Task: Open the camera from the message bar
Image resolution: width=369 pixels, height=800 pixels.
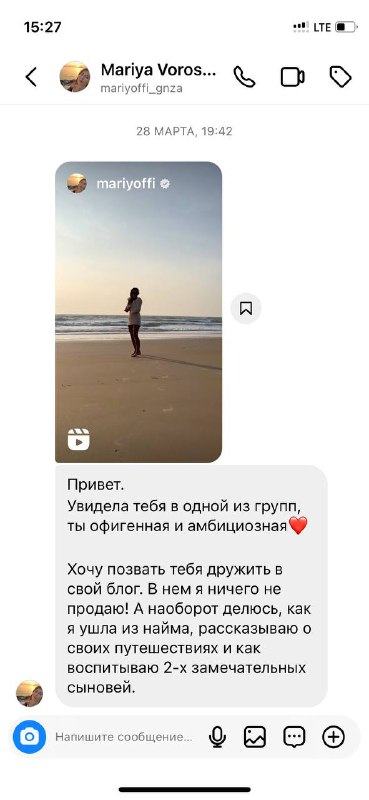Action: coord(30,737)
